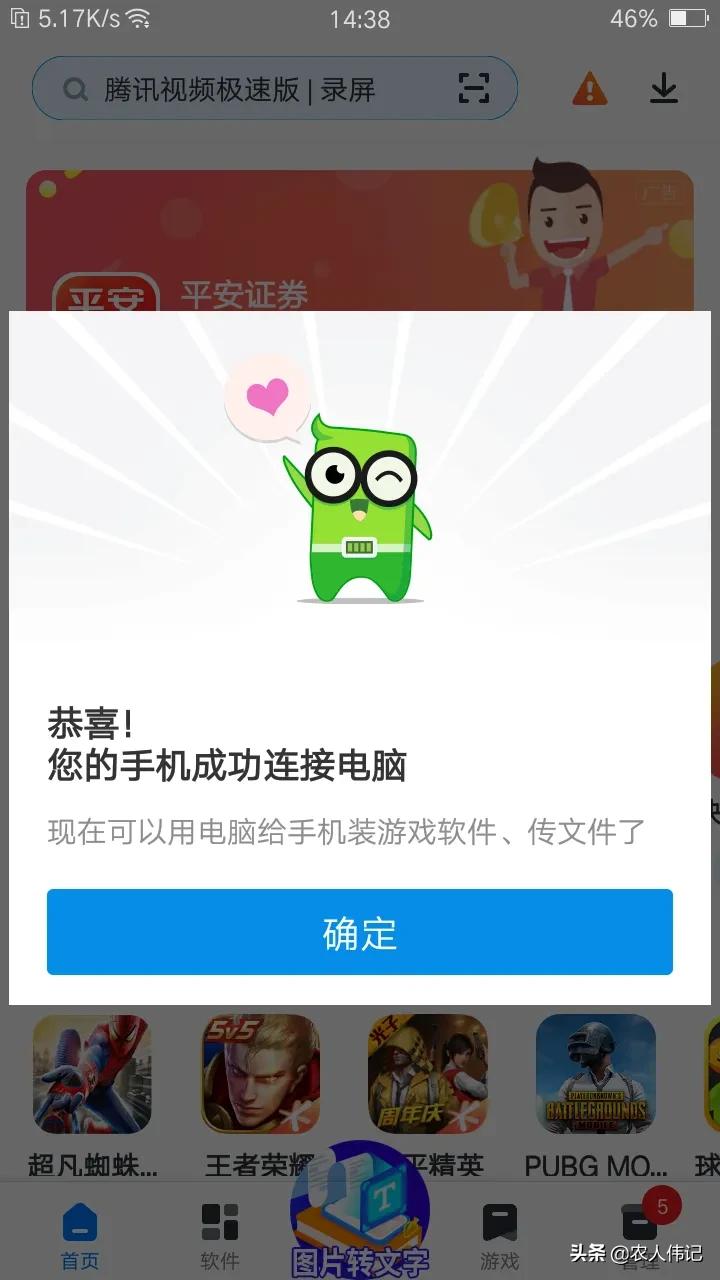The height and width of the screenshot is (1280, 720).
Task: Tap the battery indicator in status bar
Action: point(690,17)
